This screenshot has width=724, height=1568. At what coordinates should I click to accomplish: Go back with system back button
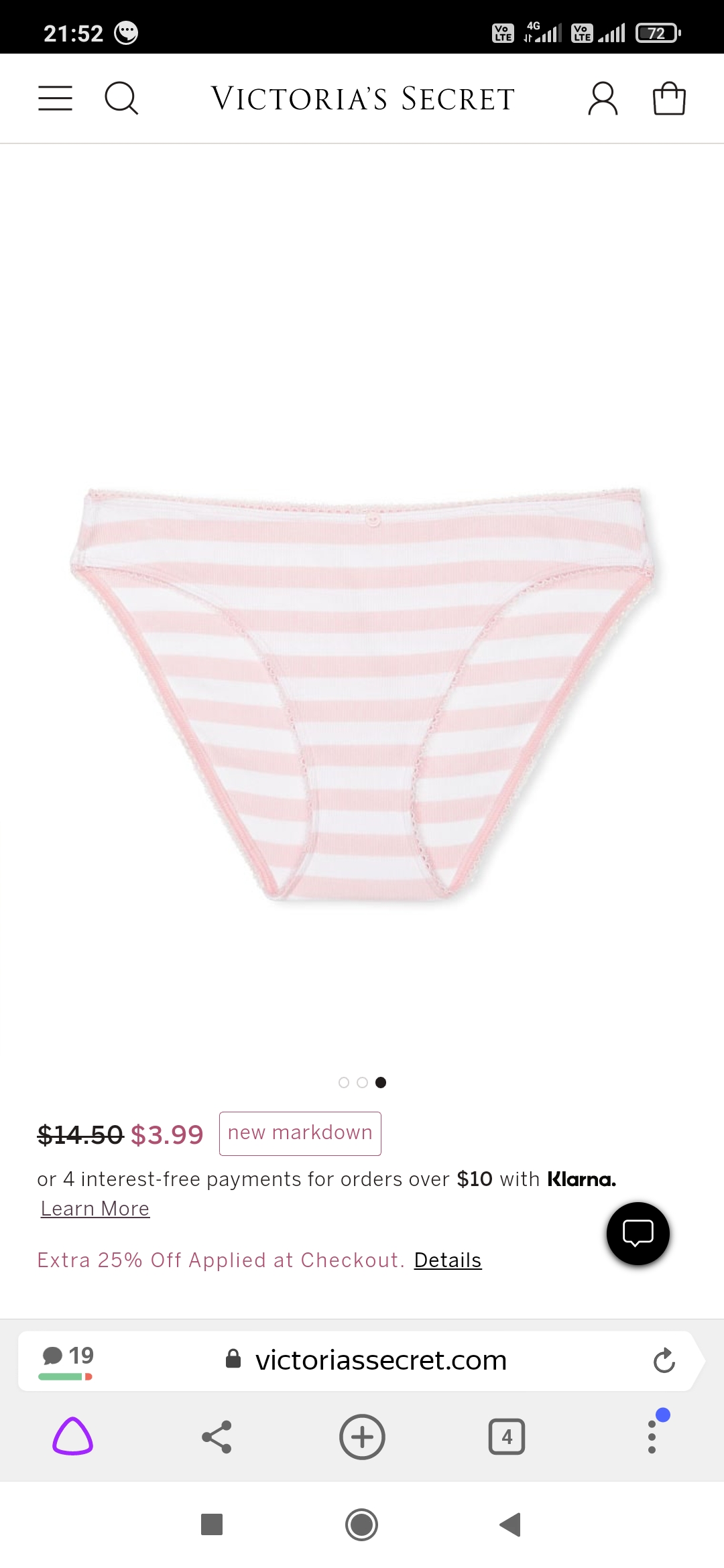point(510,1524)
